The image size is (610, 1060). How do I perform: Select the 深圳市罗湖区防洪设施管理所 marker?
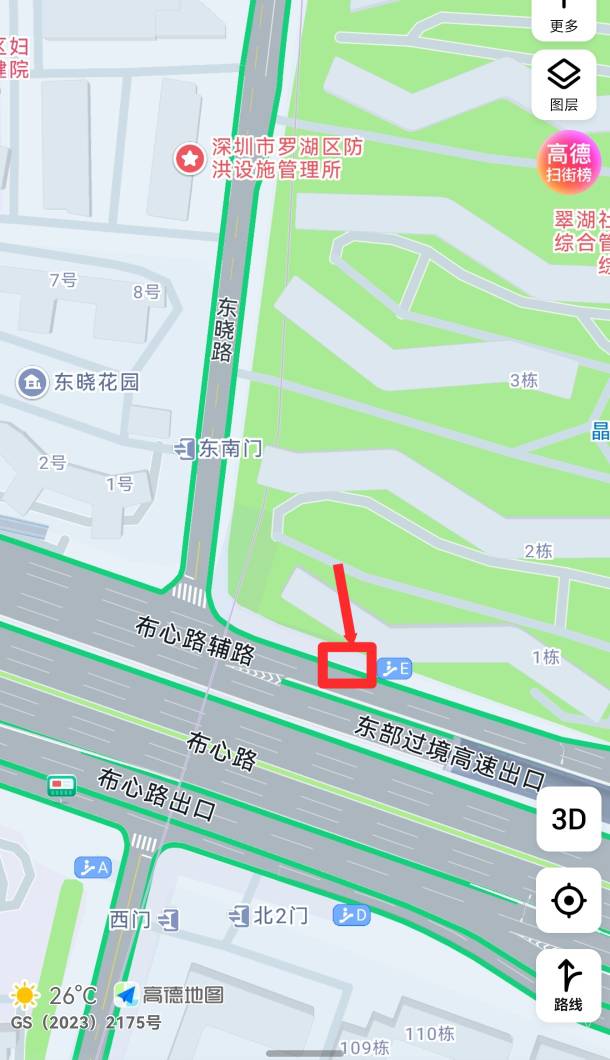pos(189,158)
